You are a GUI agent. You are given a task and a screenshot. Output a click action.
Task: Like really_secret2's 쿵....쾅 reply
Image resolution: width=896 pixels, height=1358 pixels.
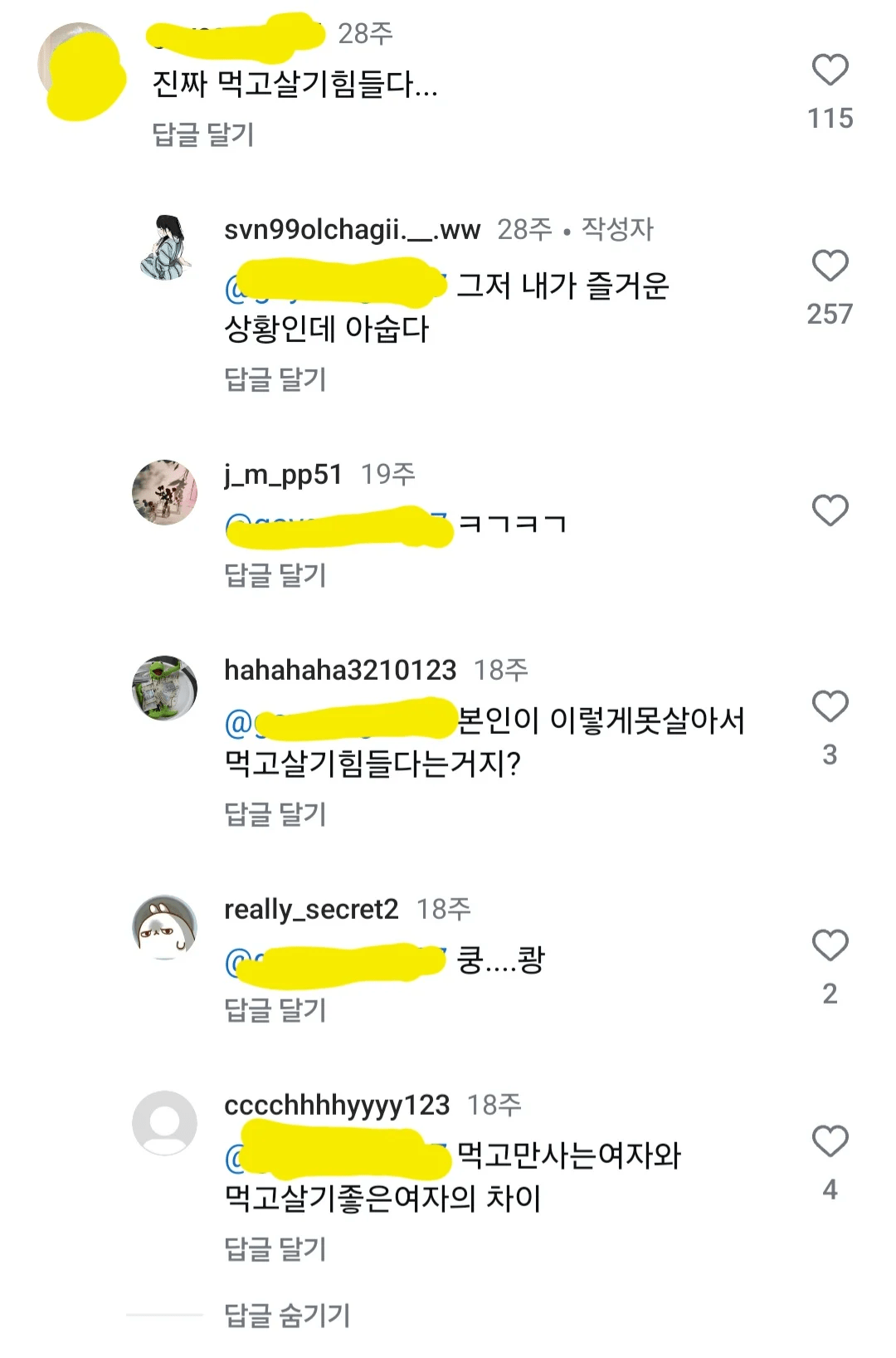click(830, 945)
